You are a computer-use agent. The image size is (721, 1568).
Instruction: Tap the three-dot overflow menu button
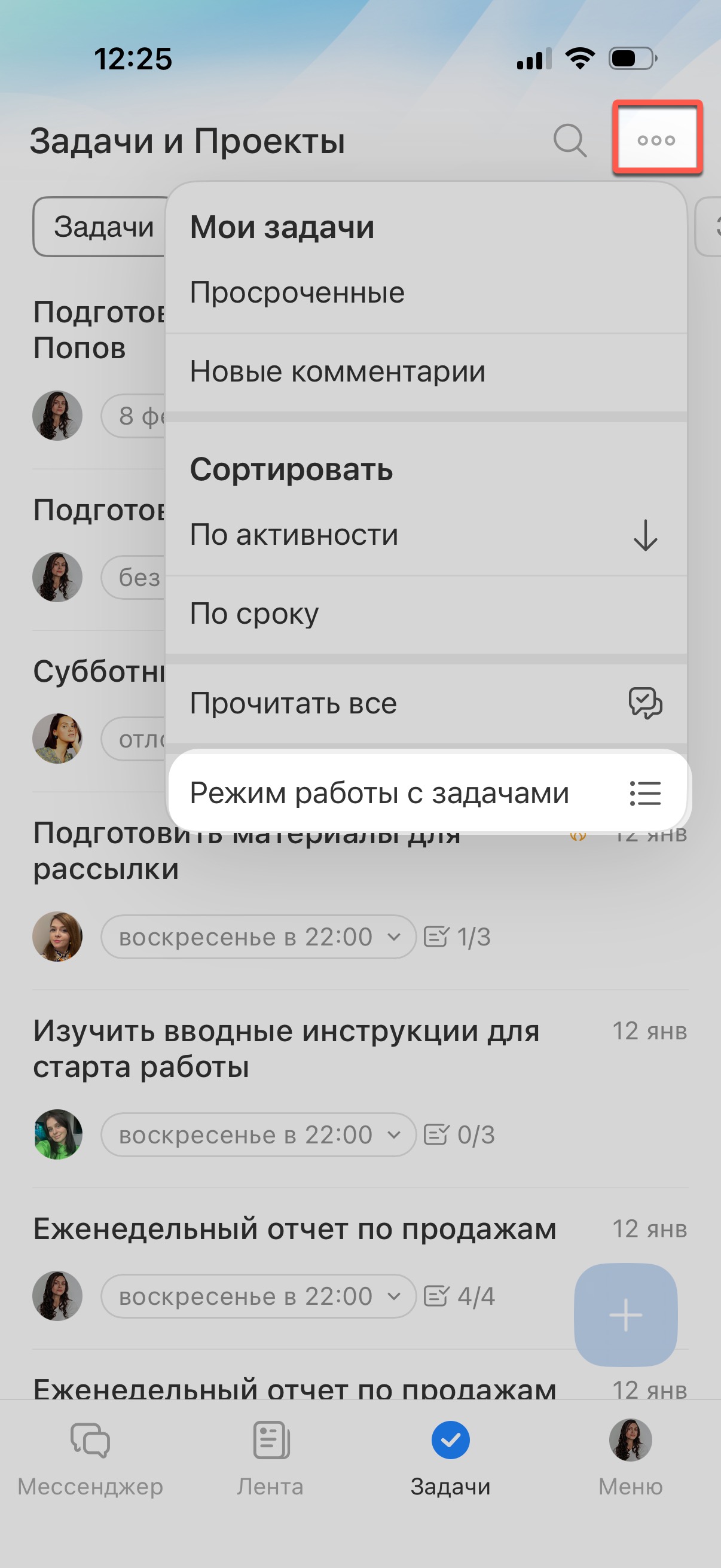pos(656,140)
